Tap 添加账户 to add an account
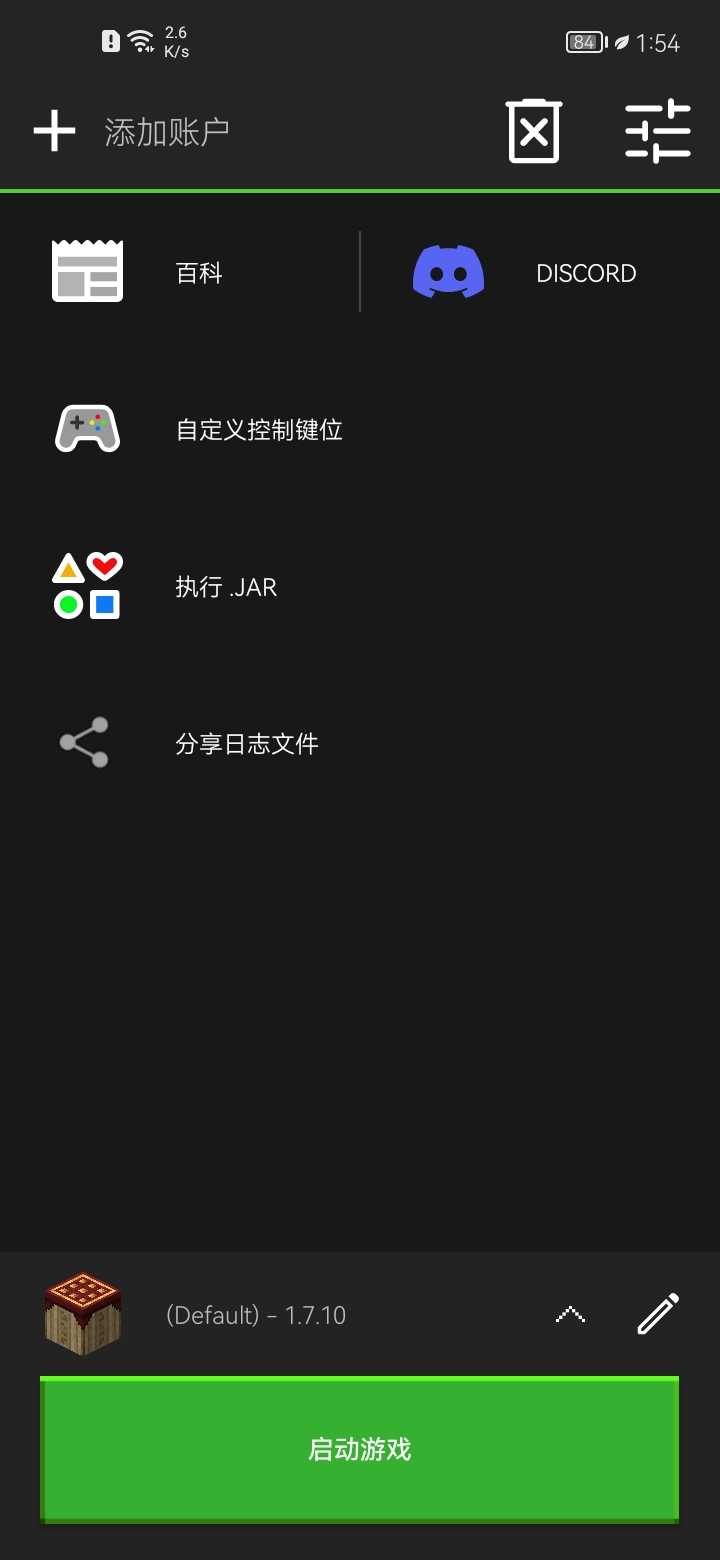Viewport: 720px width, 1560px height. point(132,132)
